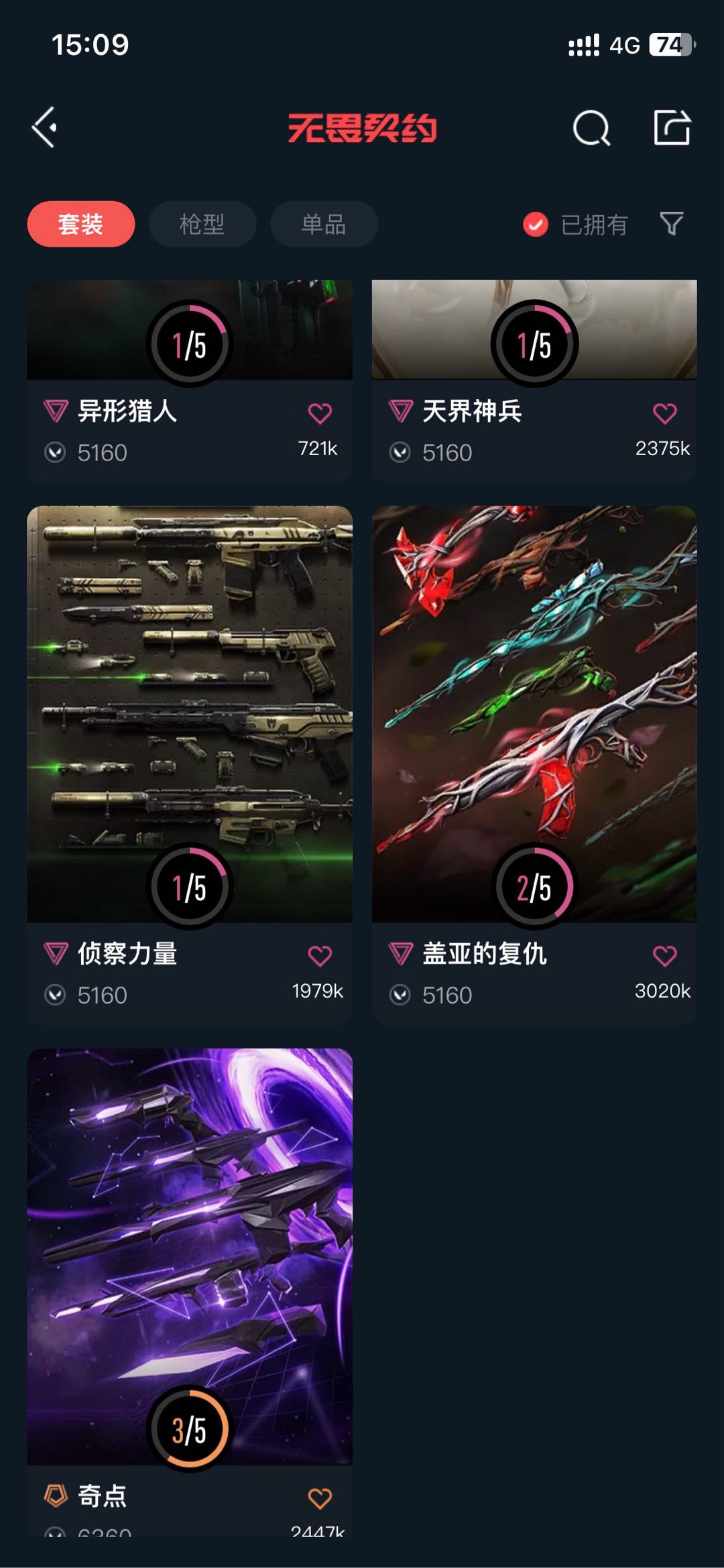Select the 套装 tab
Viewport: 724px width, 1568px height.
80,224
